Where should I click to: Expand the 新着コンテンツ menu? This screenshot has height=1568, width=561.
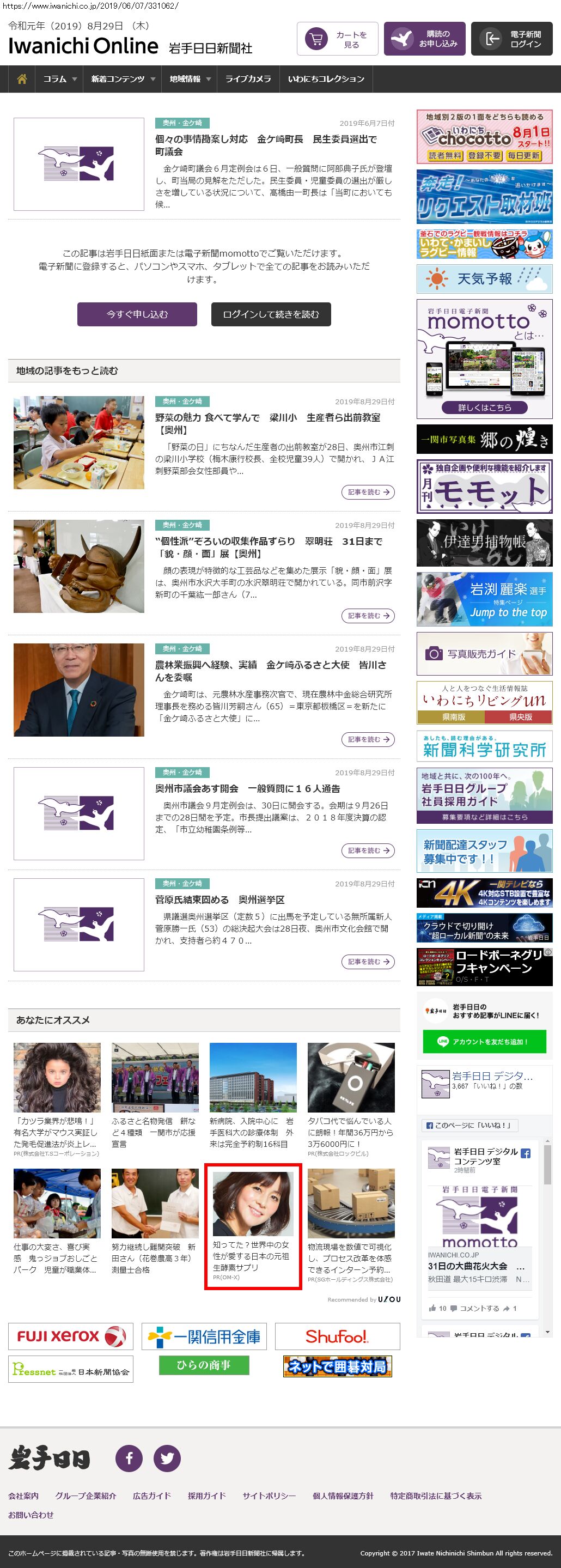click(123, 79)
